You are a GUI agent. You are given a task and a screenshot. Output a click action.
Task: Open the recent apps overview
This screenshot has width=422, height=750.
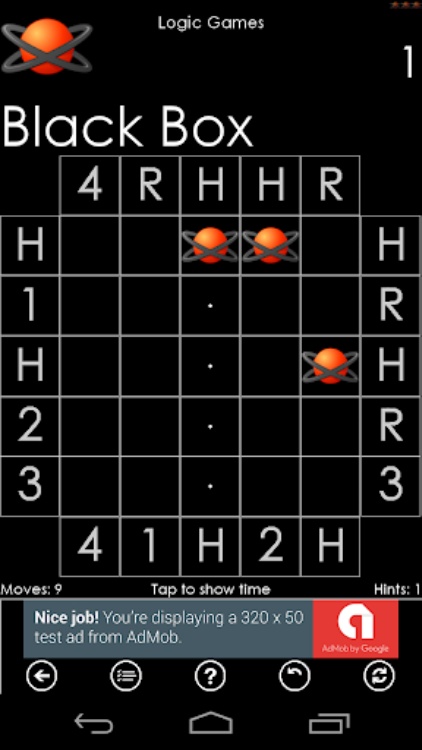click(329, 724)
